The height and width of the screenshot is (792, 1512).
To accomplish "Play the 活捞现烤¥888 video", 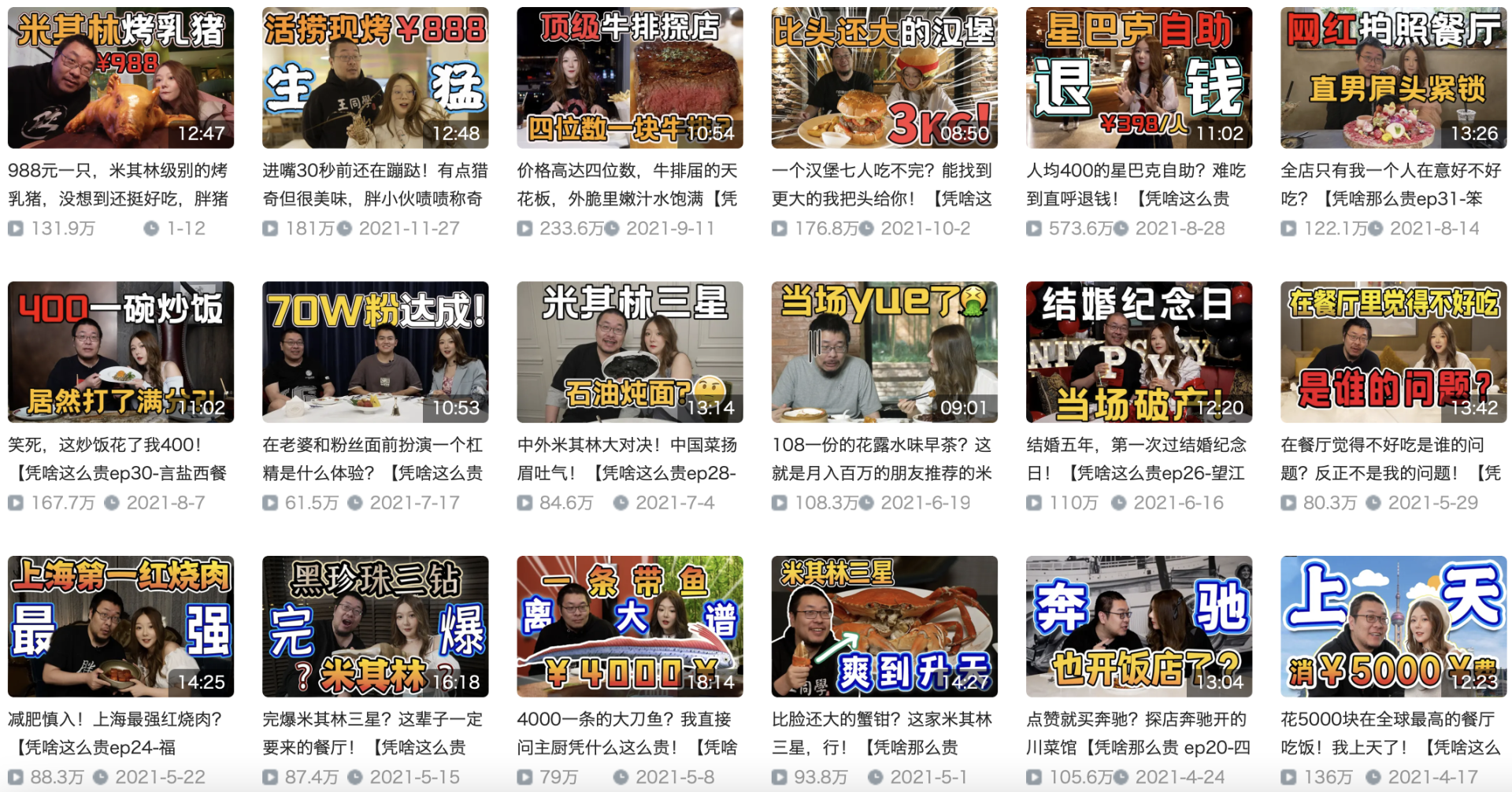I will tap(375, 78).
